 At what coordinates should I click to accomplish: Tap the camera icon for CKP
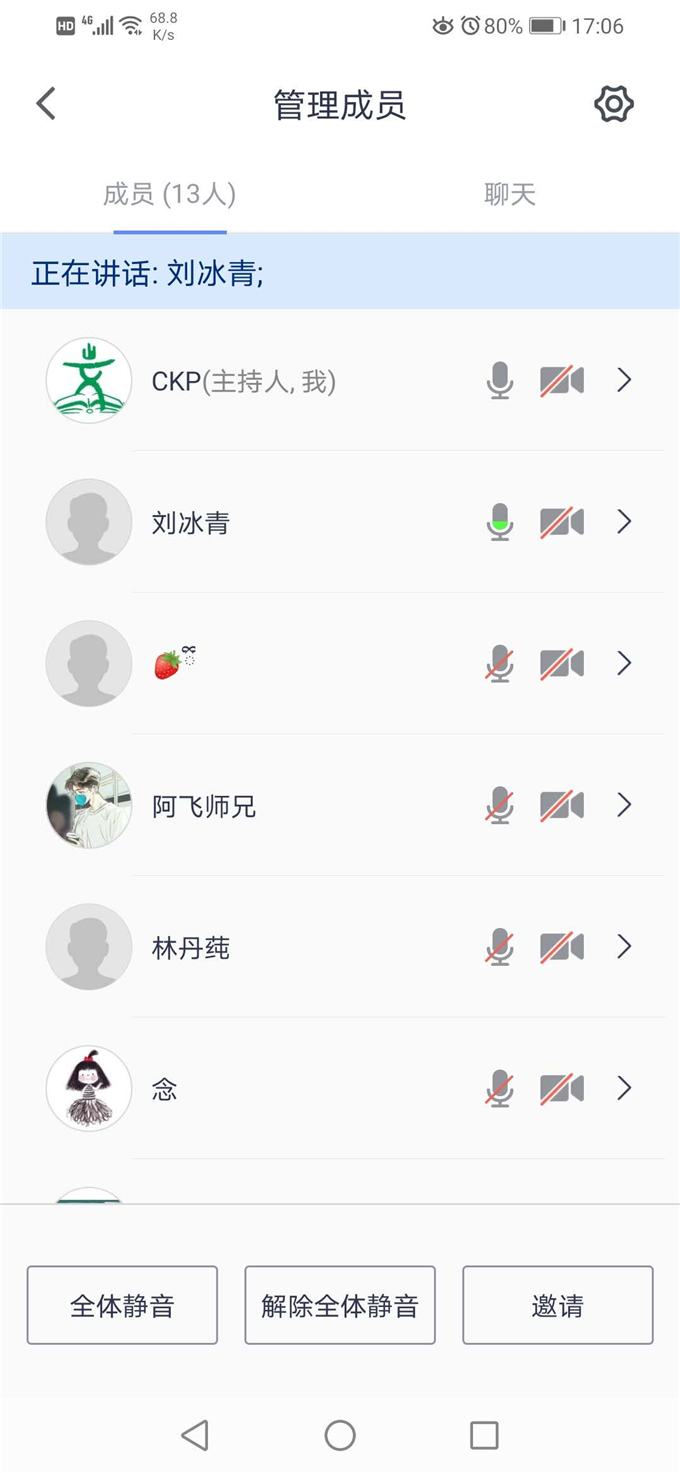pos(562,380)
